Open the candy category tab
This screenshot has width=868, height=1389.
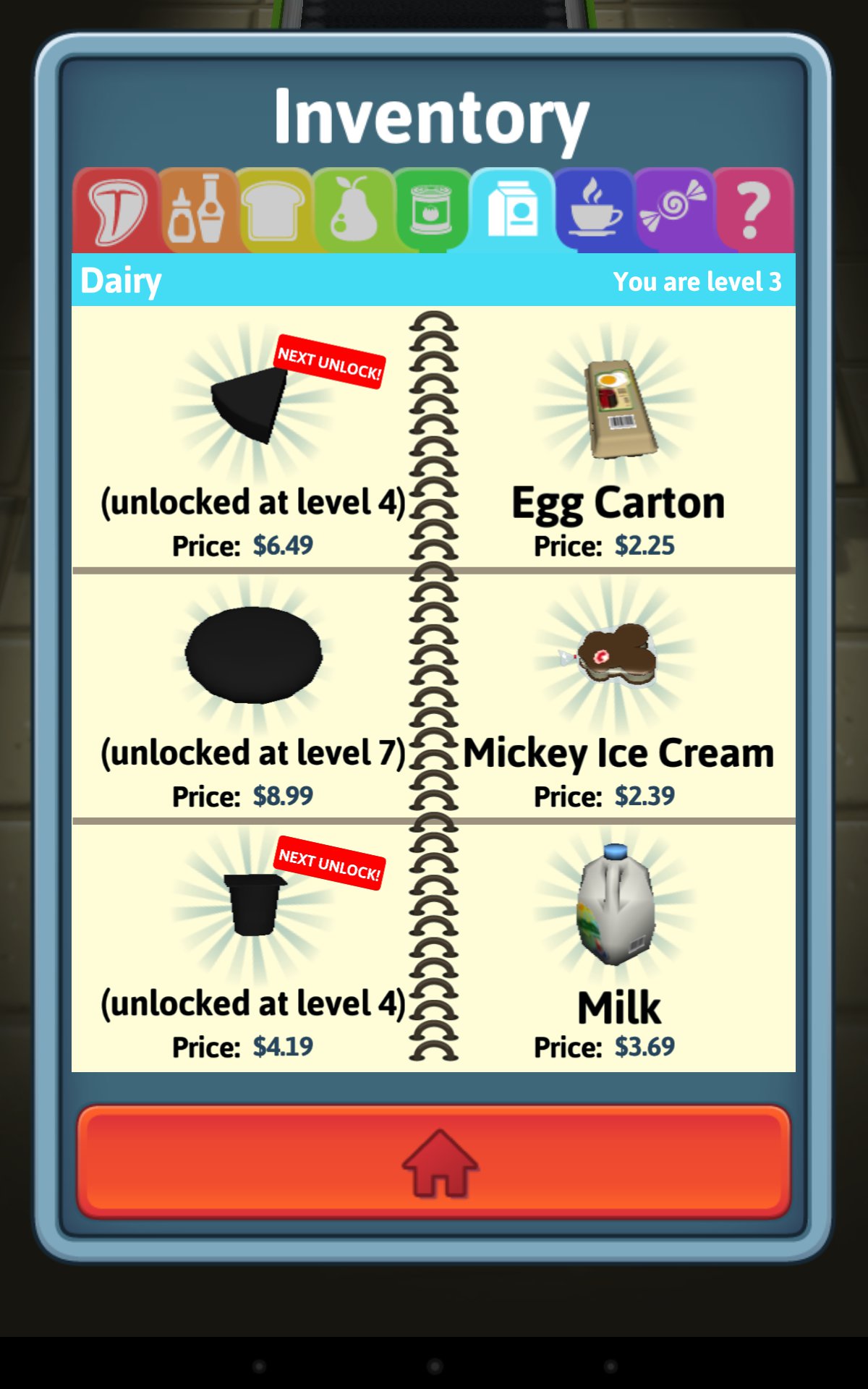click(x=673, y=211)
